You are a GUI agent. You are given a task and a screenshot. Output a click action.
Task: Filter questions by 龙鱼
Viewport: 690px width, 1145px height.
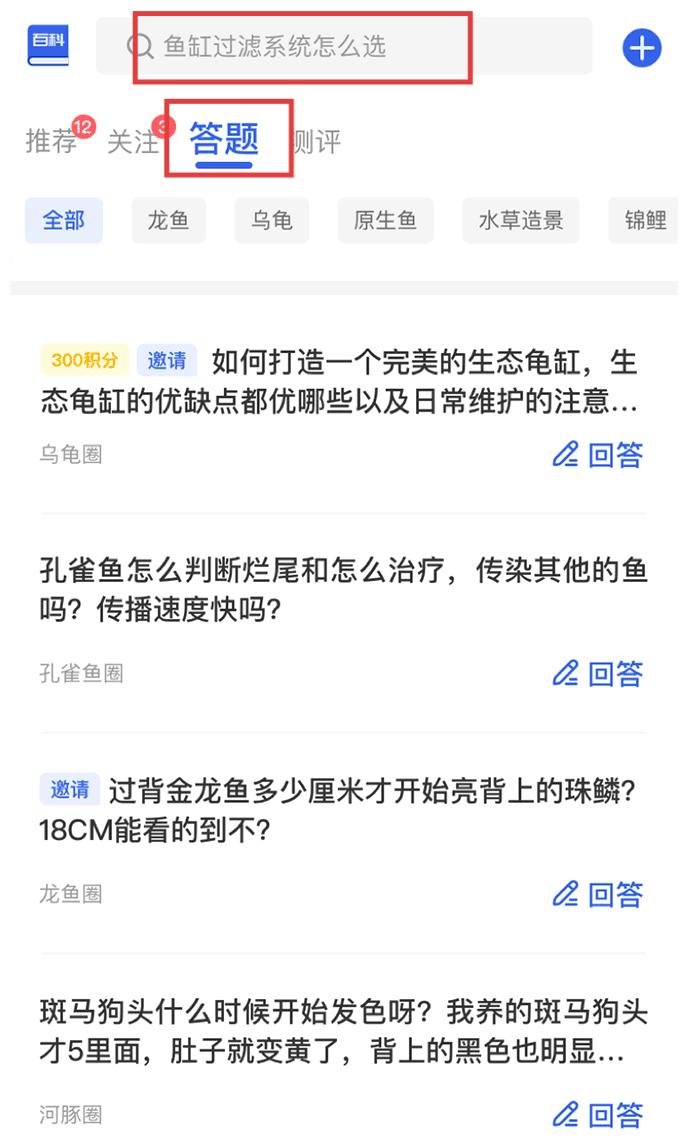[169, 220]
